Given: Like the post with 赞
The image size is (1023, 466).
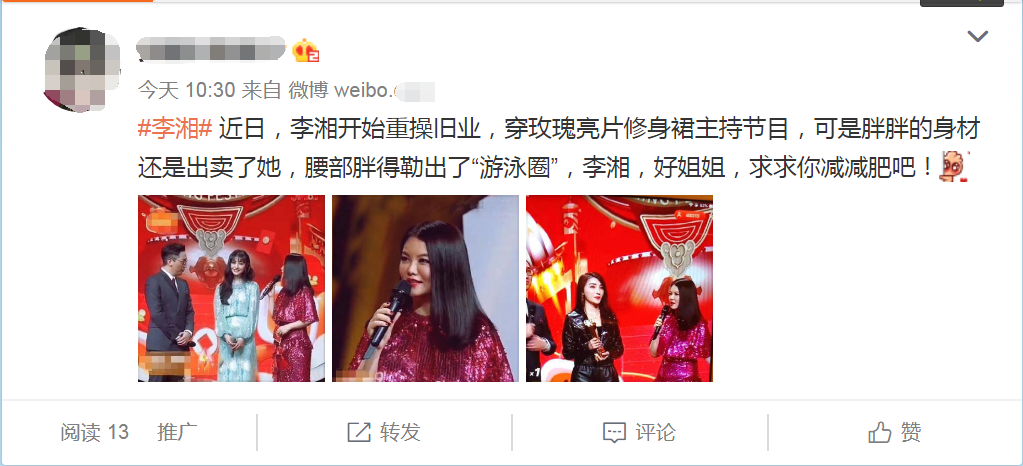Looking at the screenshot, I should pos(895,432).
